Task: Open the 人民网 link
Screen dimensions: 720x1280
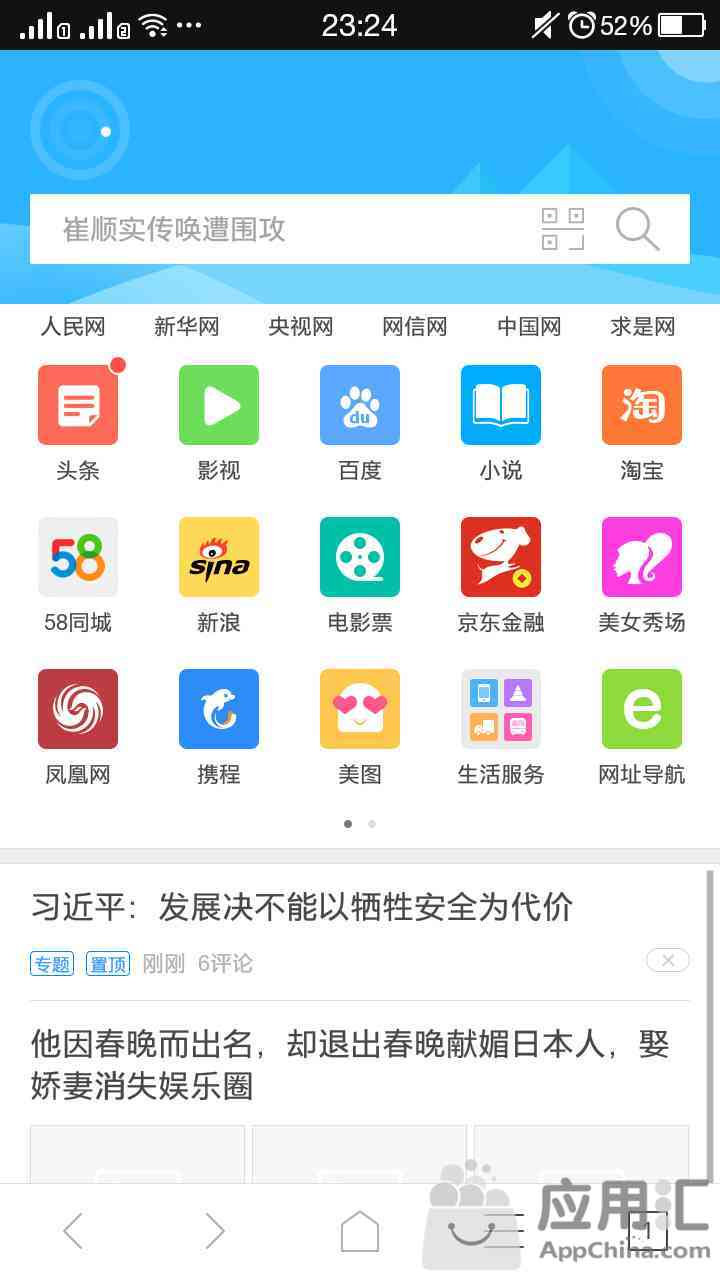Action: click(x=73, y=327)
